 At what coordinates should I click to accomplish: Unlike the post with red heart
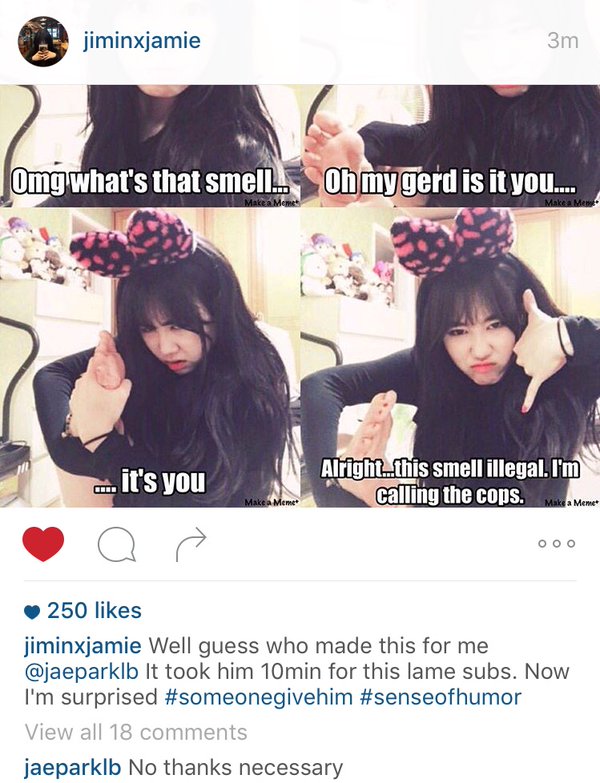43,543
